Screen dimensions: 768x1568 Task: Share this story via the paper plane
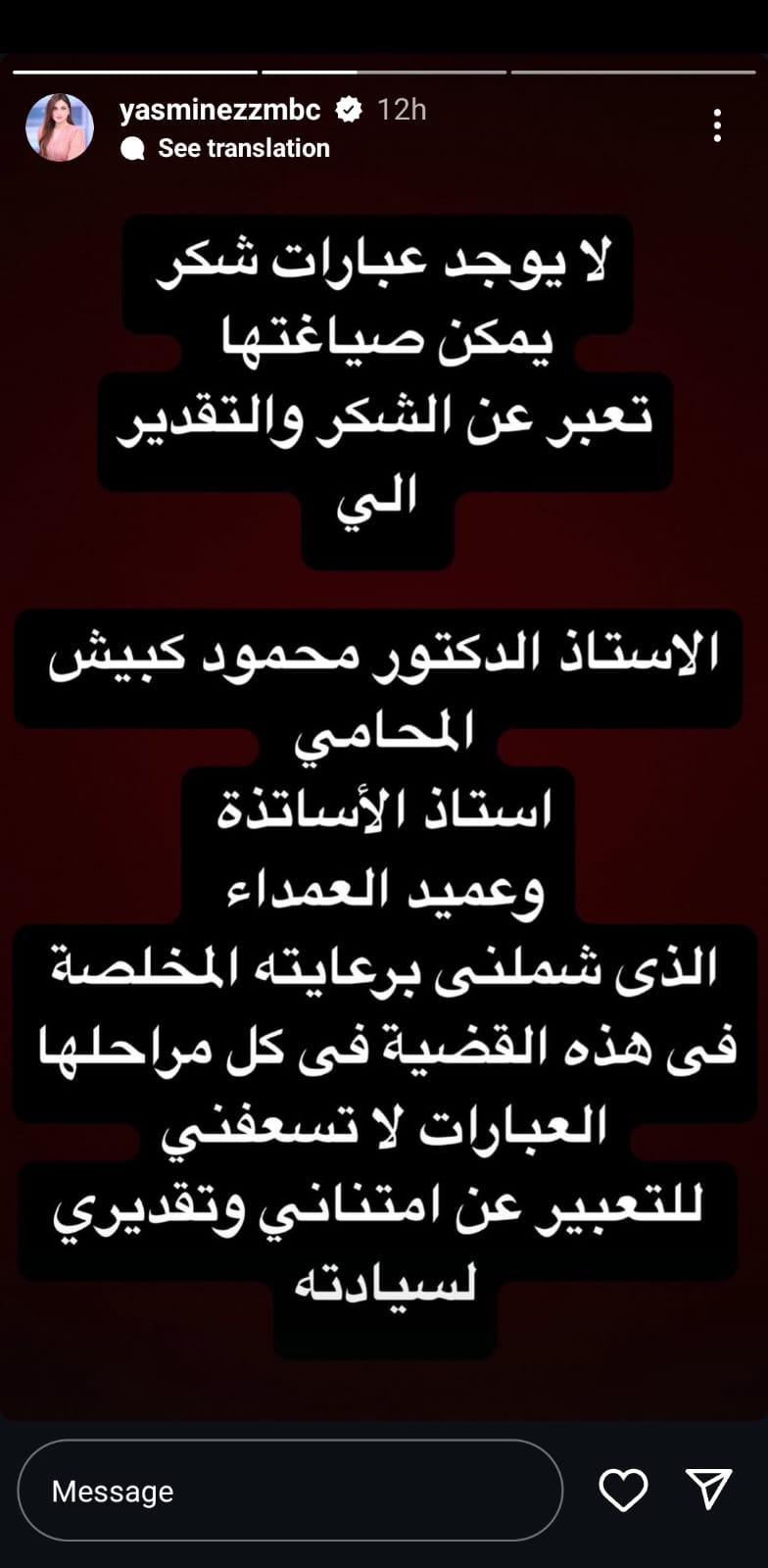[x=708, y=1490]
